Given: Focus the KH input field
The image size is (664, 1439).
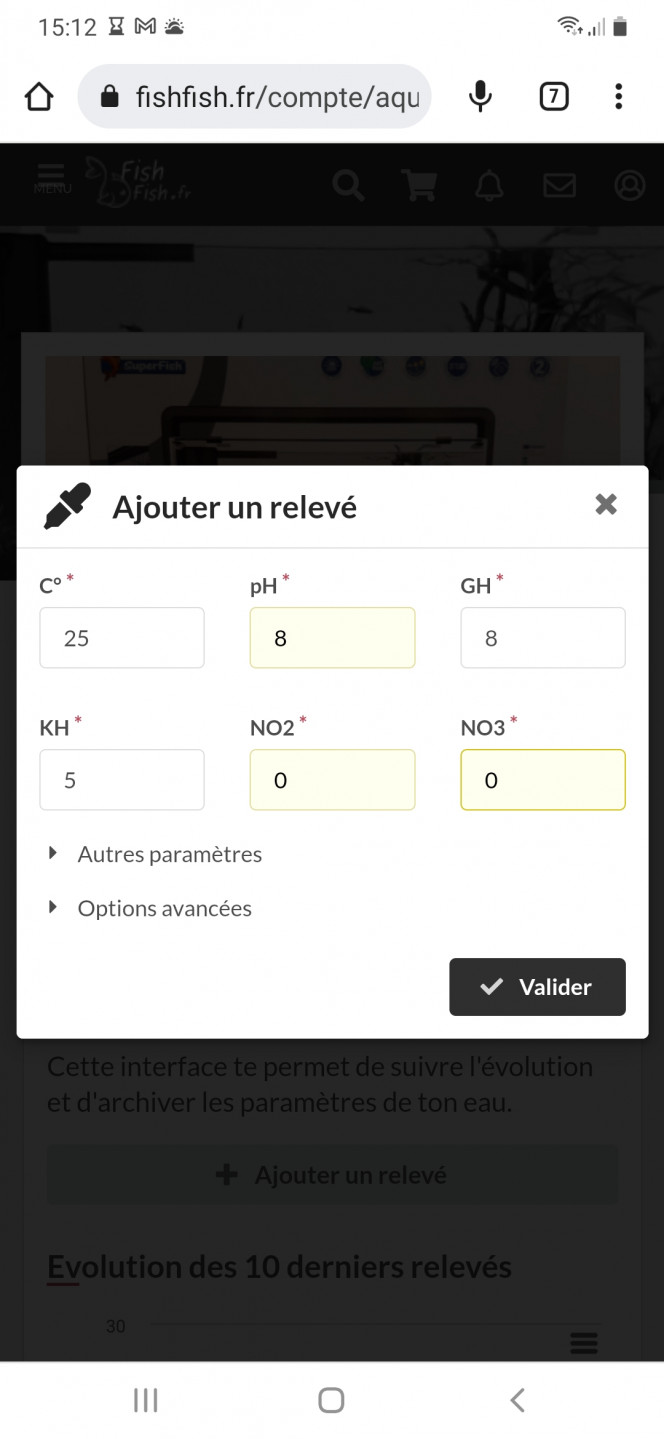Looking at the screenshot, I should [122, 780].
